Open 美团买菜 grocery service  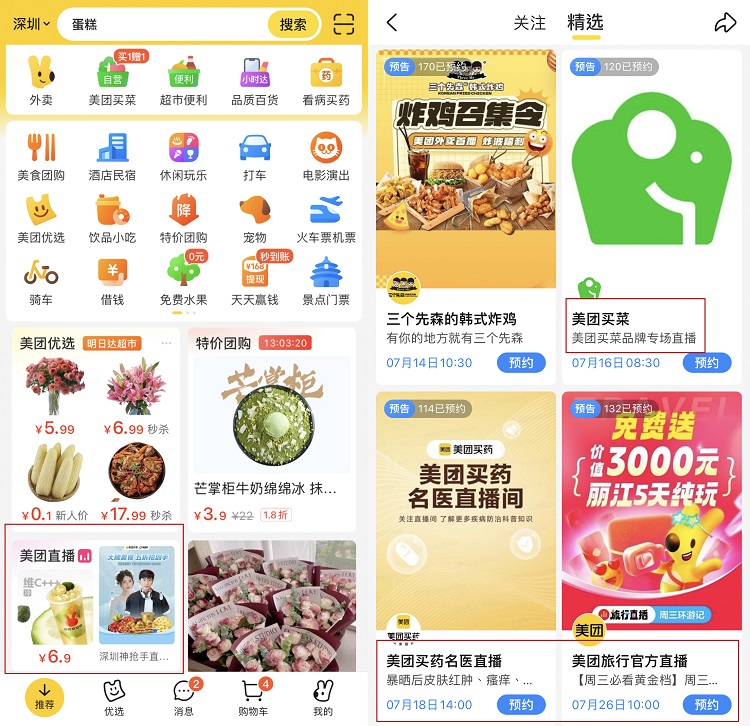[112, 80]
